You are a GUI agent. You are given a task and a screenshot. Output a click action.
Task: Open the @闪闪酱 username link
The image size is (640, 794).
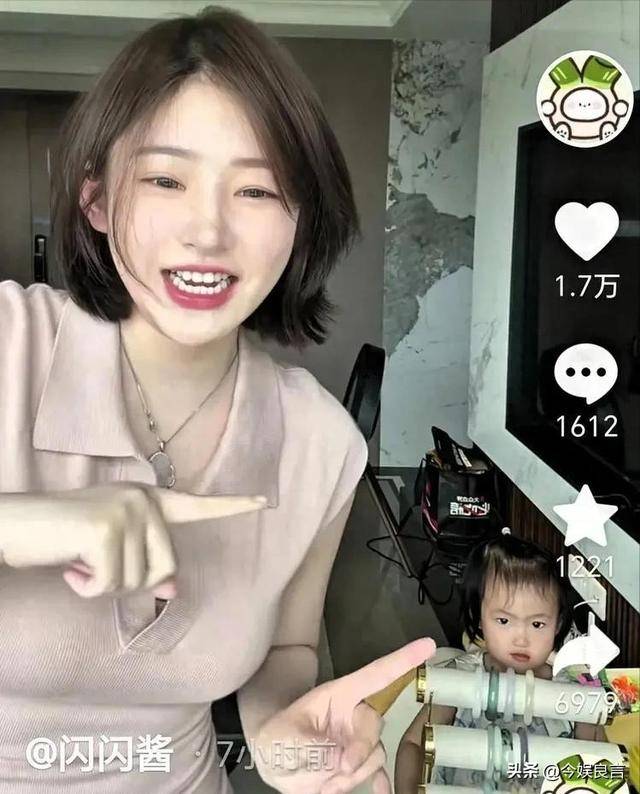point(99,753)
